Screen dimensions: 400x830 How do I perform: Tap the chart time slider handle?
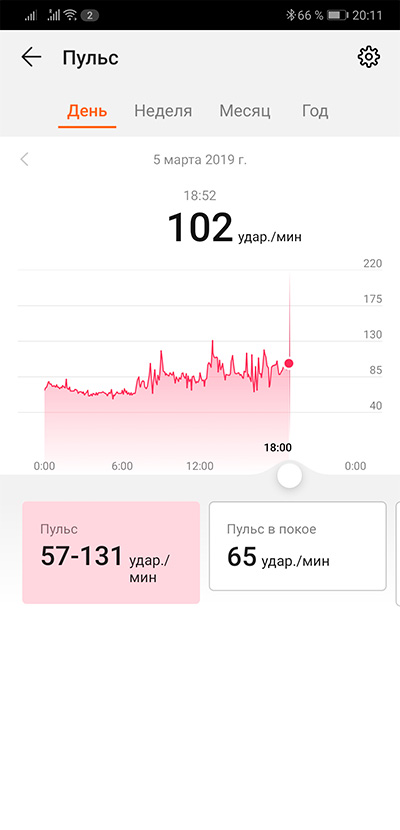[289, 475]
